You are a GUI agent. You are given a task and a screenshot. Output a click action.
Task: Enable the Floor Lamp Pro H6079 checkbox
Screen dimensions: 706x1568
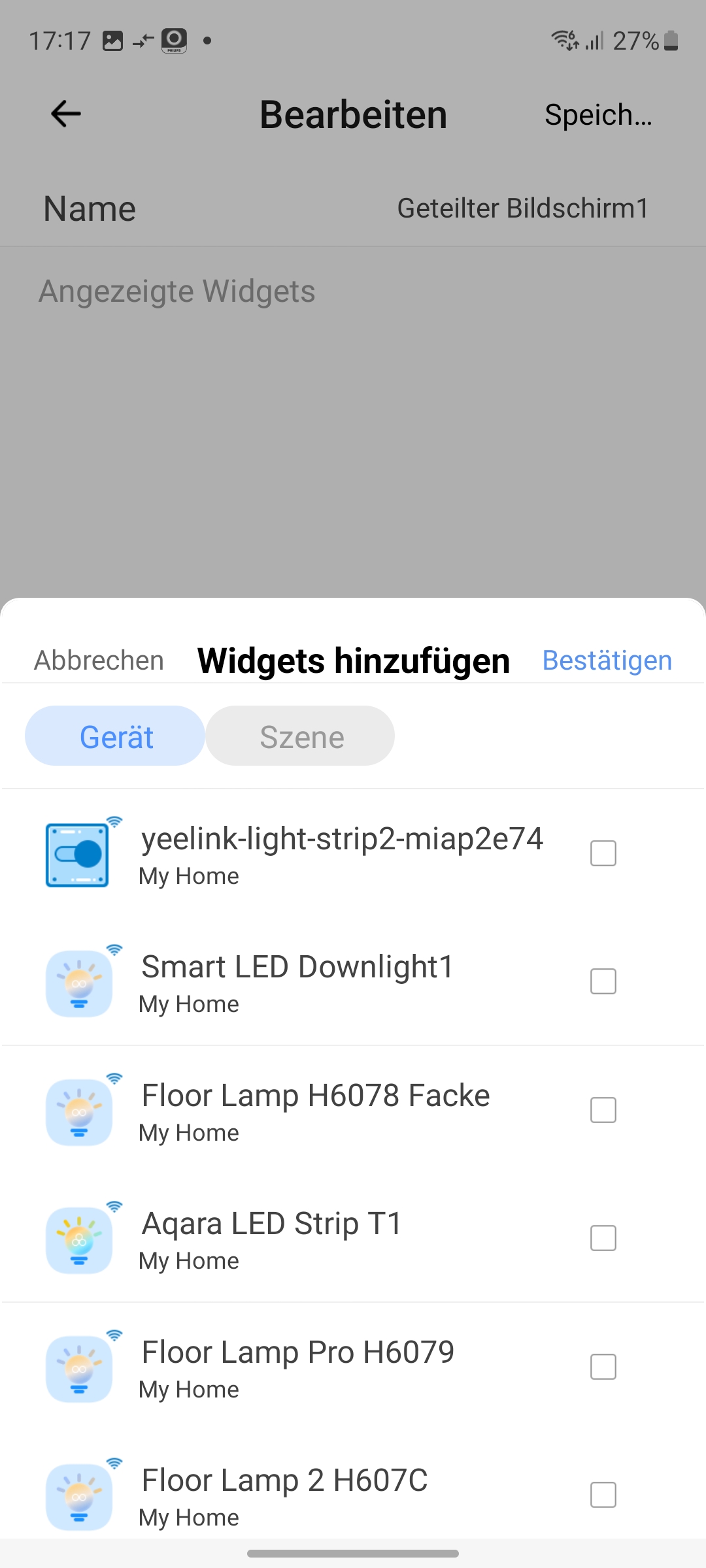[603, 1367]
